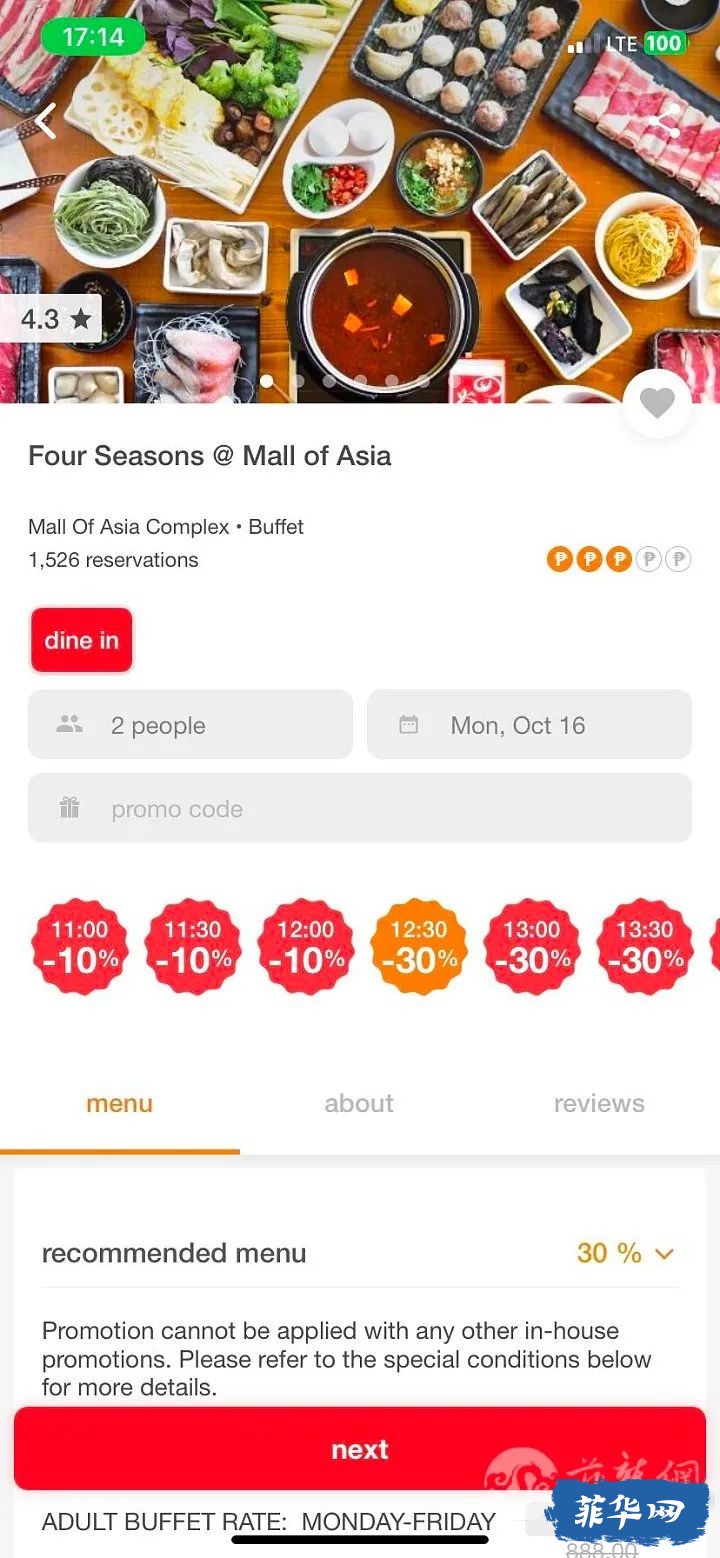Choose the 11:30 -10% time slot
Viewport: 720px width, 1558px height.
coord(193,946)
